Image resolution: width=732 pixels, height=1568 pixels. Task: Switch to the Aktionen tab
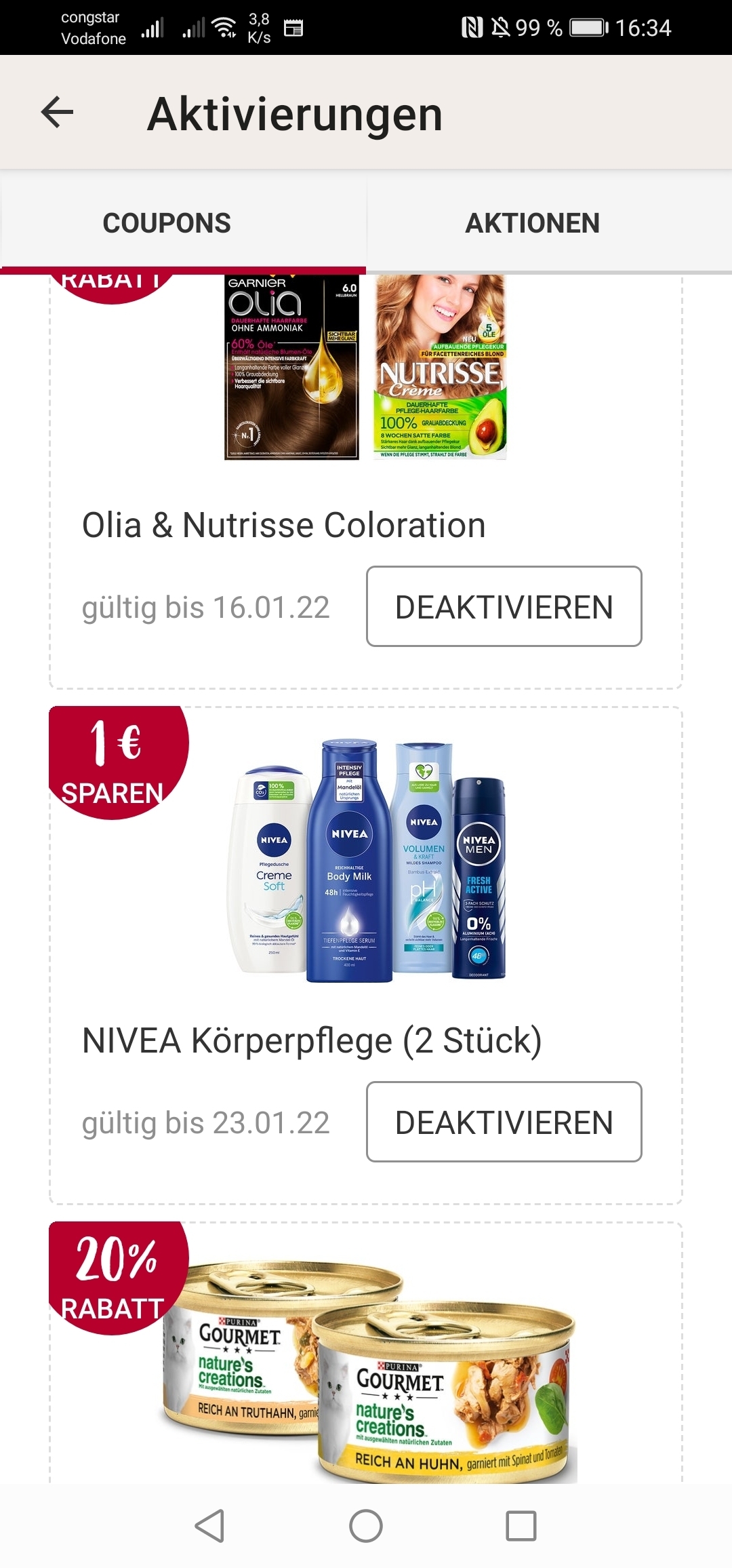(x=532, y=222)
